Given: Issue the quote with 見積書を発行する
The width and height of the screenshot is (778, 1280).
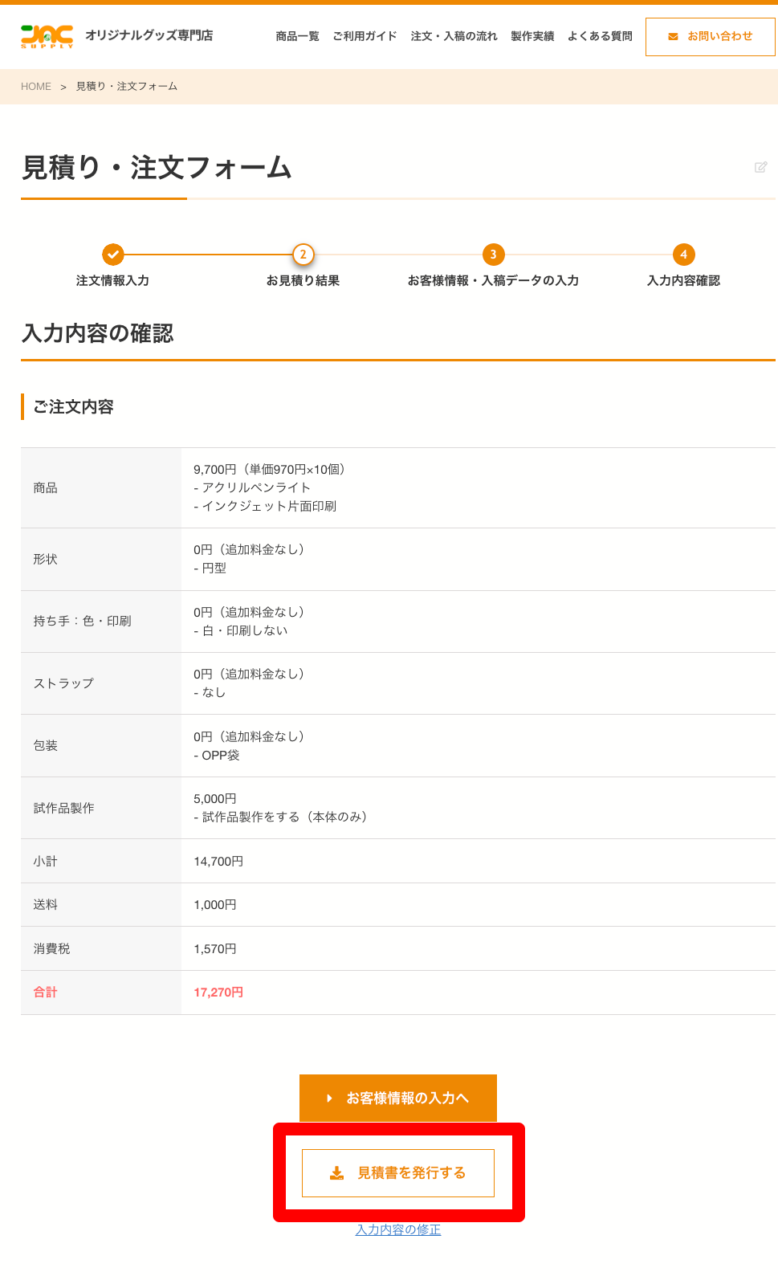Looking at the screenshot, I should coord(398,1173).
